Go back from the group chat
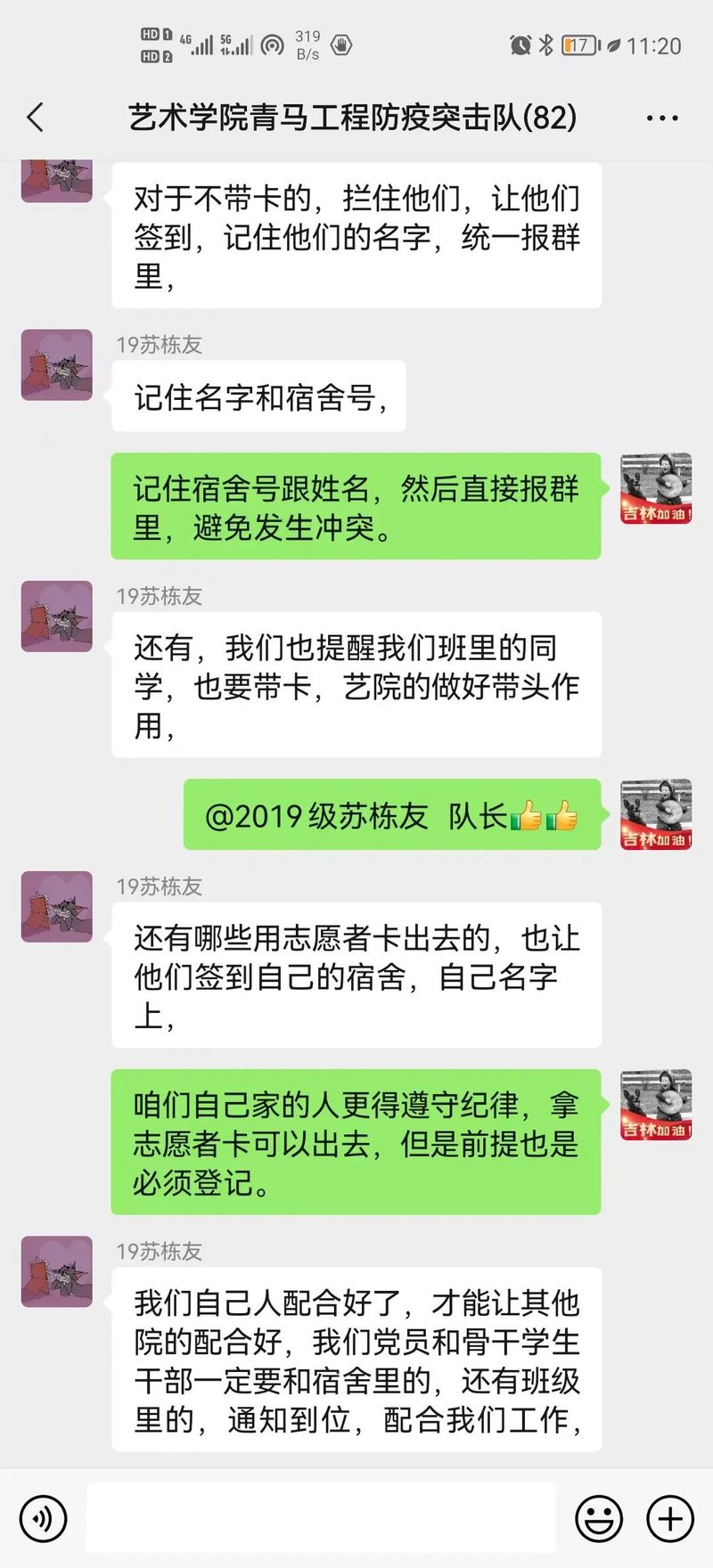This screenshot has width=713, height=1568. 36,118
